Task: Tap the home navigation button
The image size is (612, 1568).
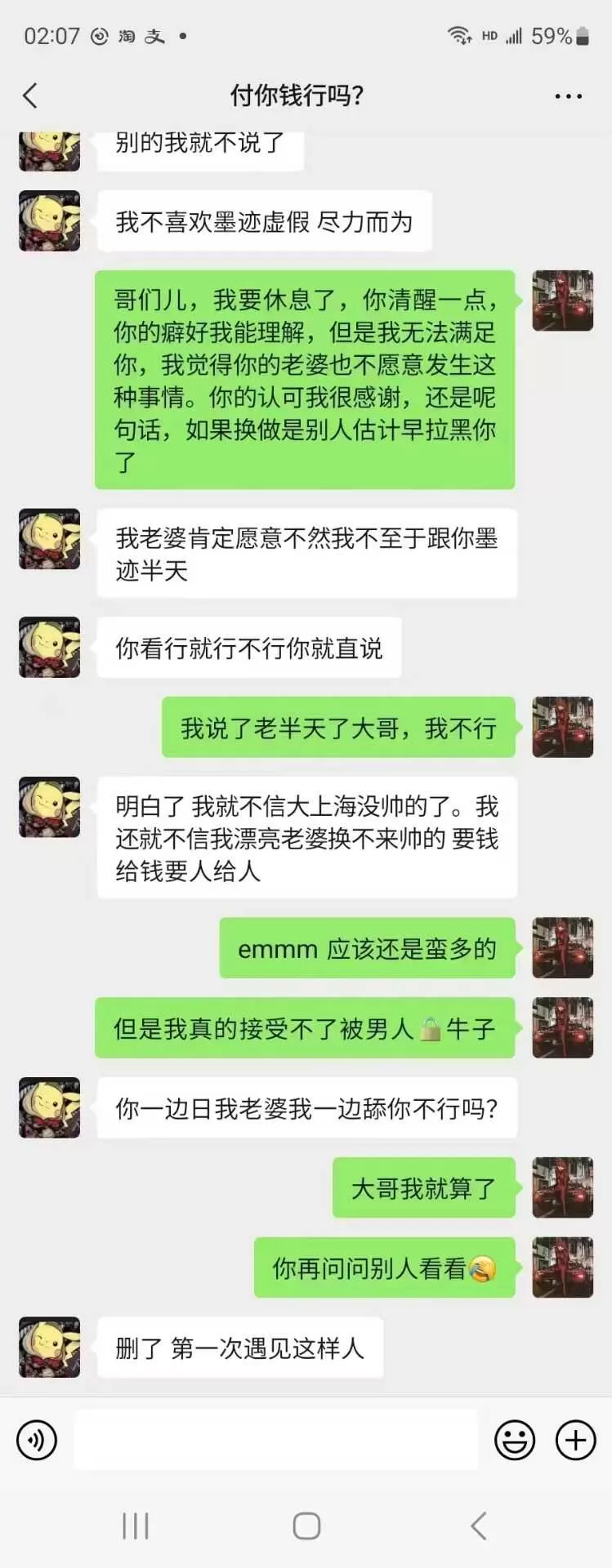Action: pyautogui.click(x=306, y=1524)
